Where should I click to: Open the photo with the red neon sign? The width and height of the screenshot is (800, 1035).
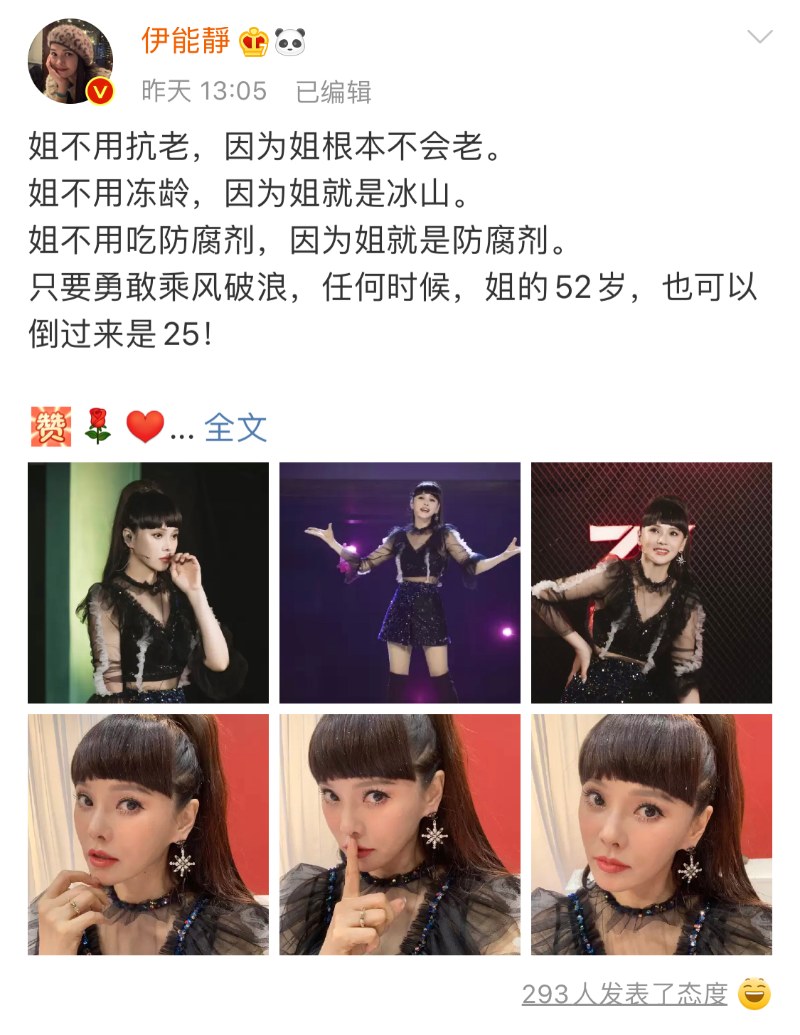click(651, 583)
